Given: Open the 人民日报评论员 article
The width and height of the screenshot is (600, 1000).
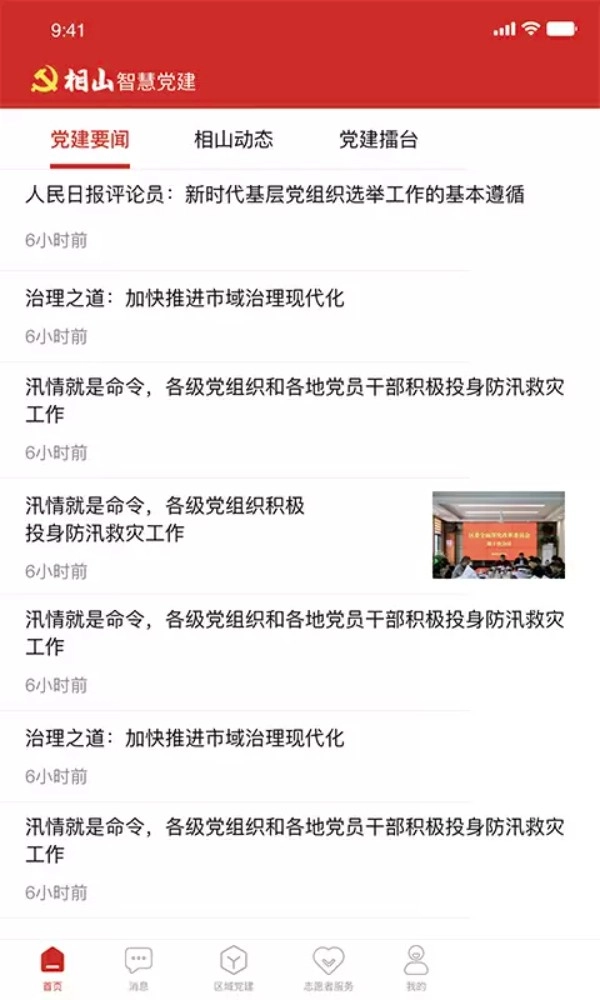Looking at the screenshot, I should point(275,195).
